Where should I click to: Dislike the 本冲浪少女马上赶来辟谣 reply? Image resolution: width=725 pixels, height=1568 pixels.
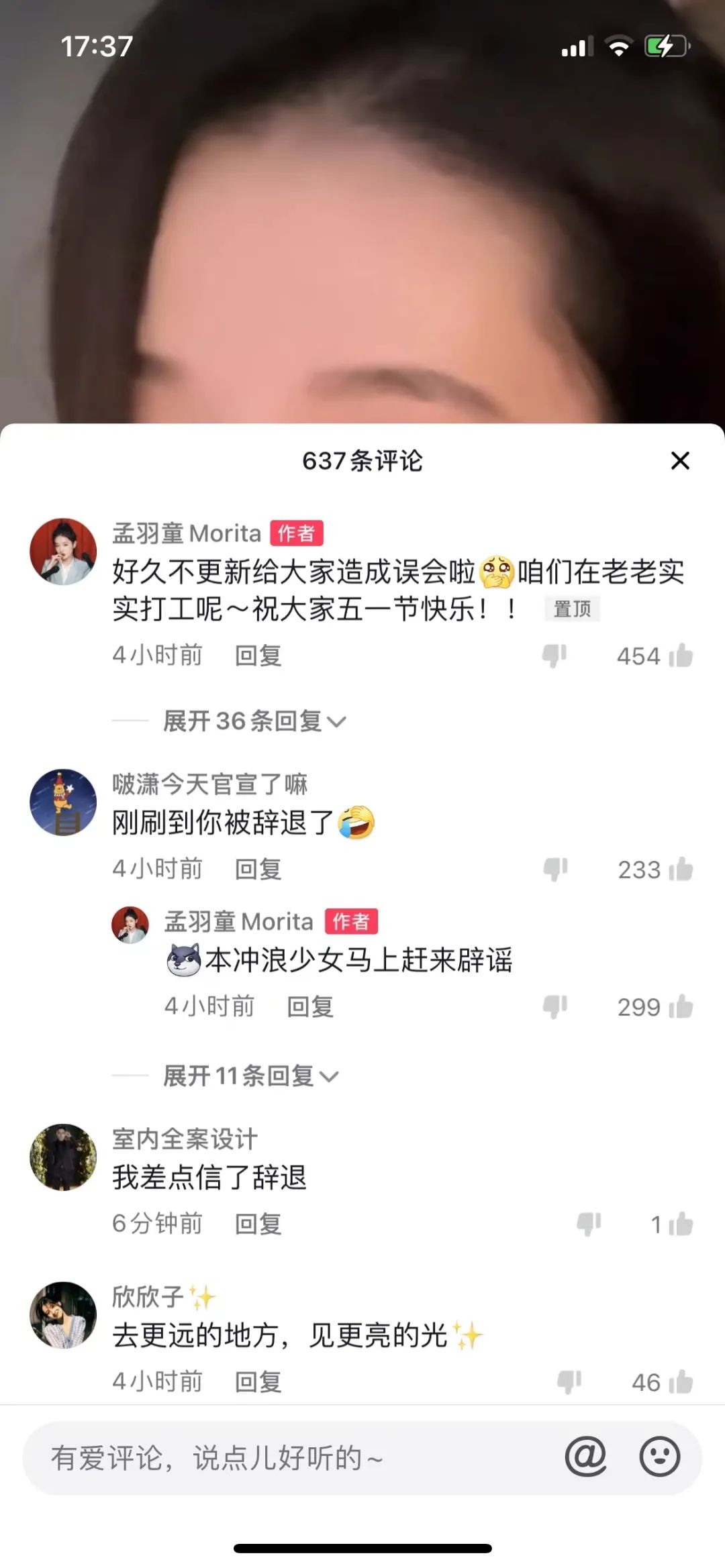coord(554,1006)
